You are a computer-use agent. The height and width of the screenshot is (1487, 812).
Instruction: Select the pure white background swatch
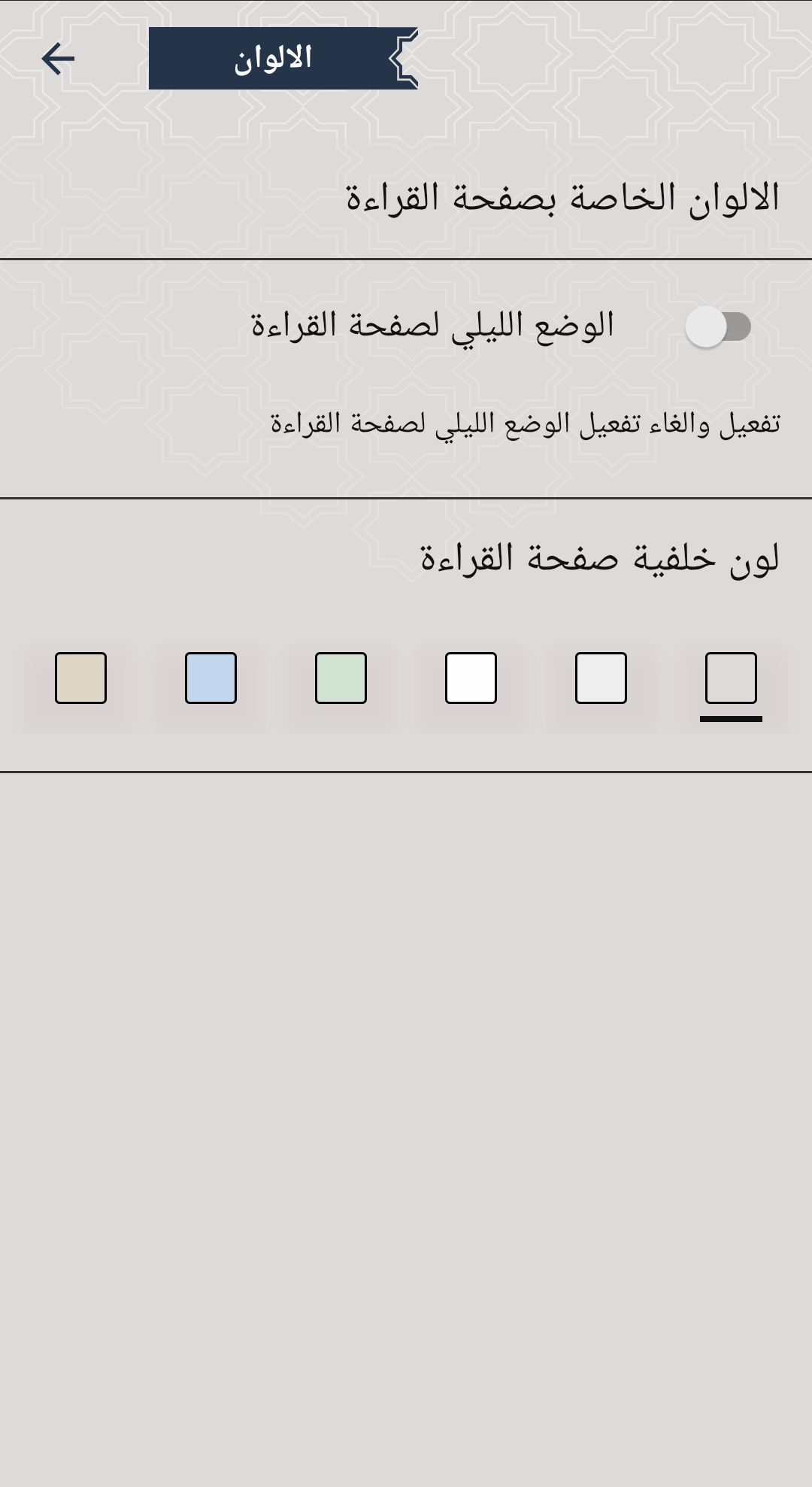point(471,678)
